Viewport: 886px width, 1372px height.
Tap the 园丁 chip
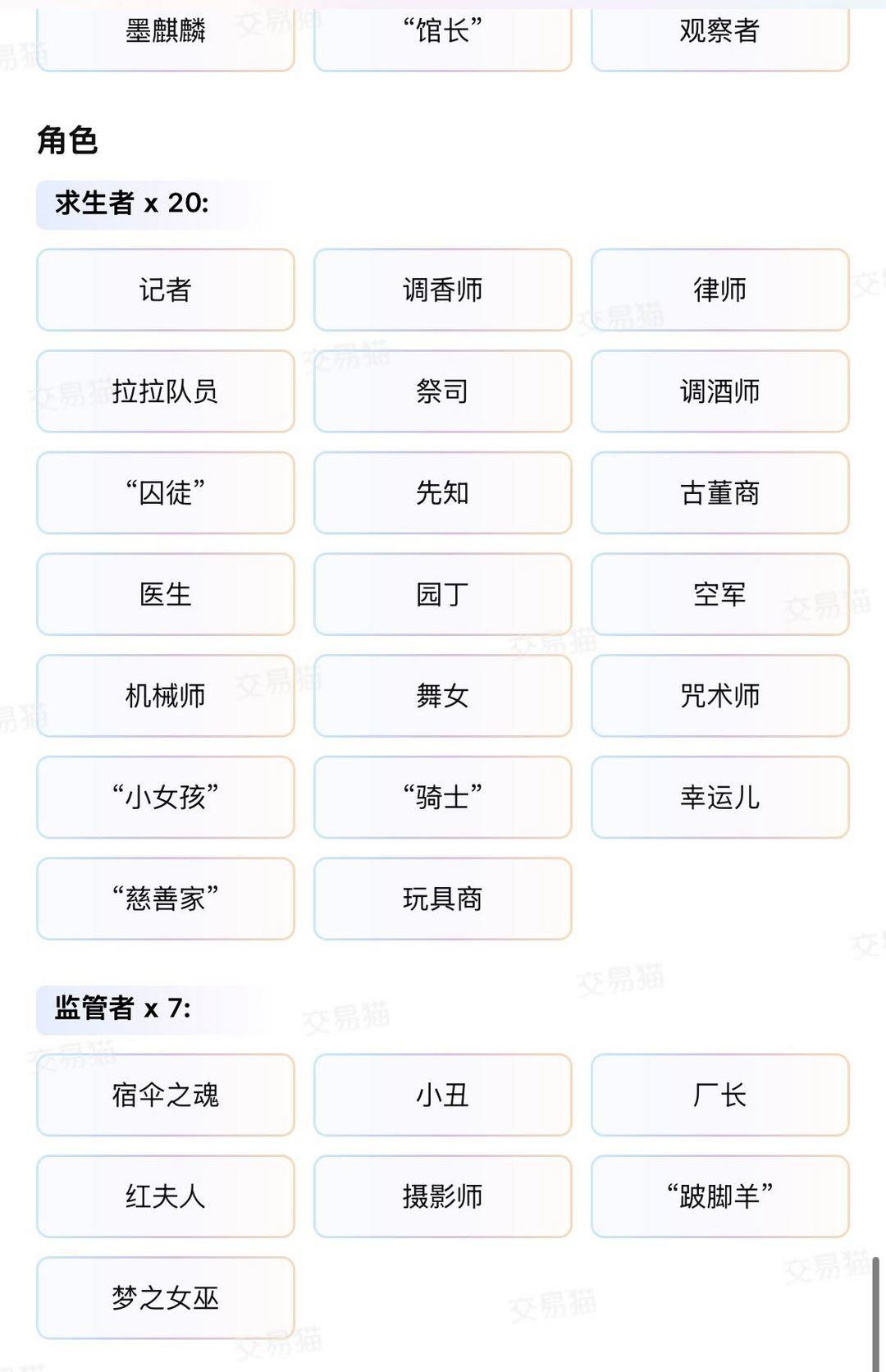tap(442, 594)
